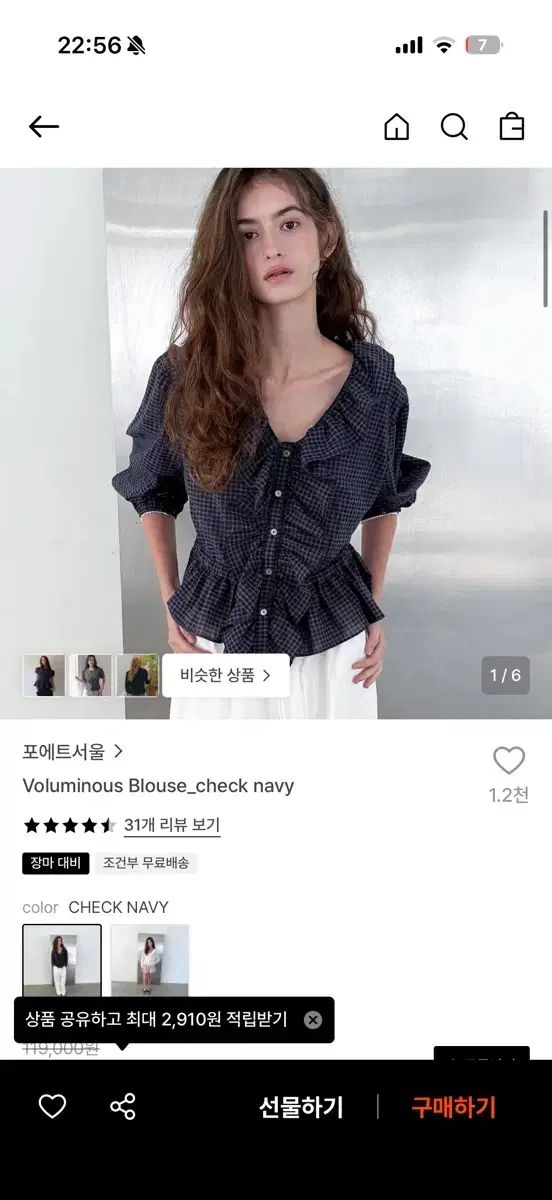
Task: Tap 구매하기 to buy the blouse
Action: coord(454,1107)
